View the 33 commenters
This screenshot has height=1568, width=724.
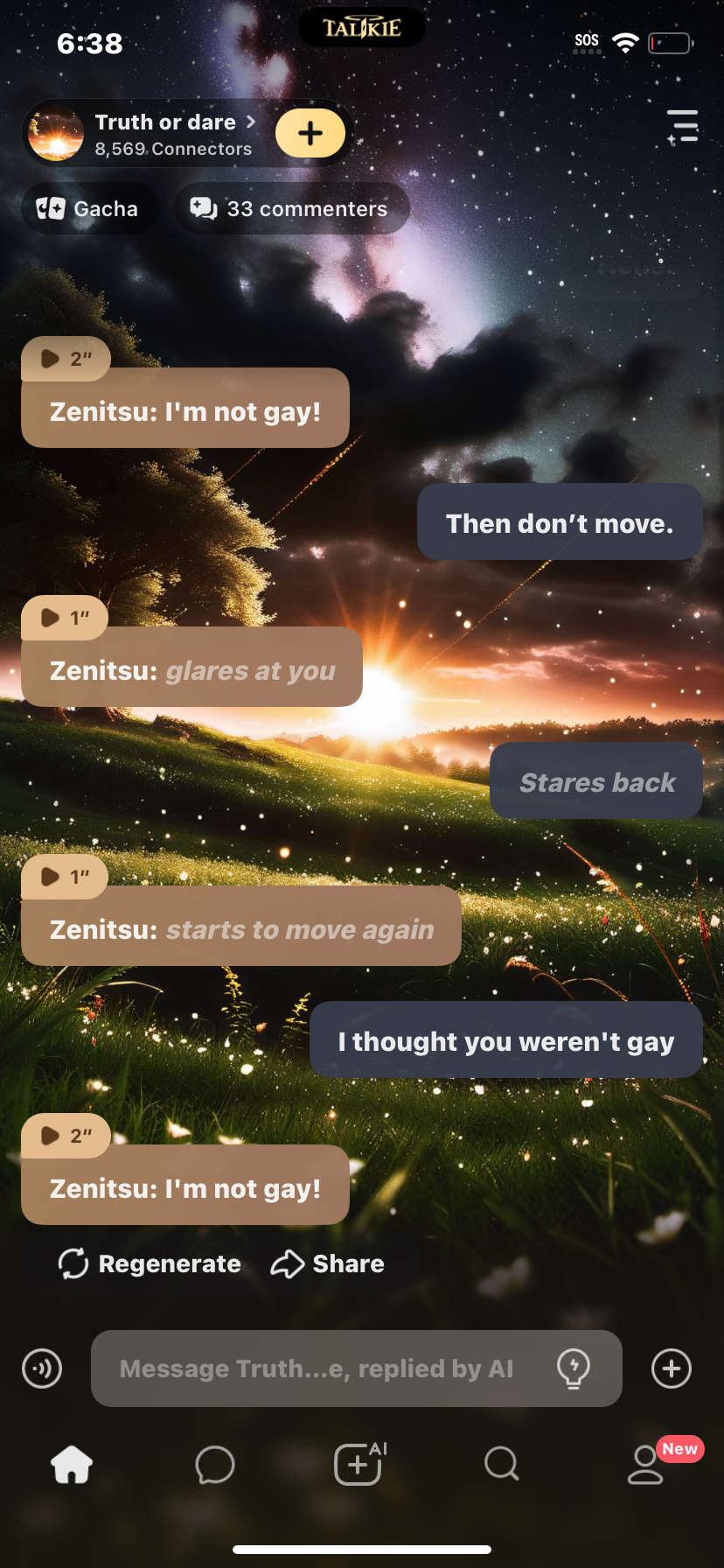pos(290,209)
